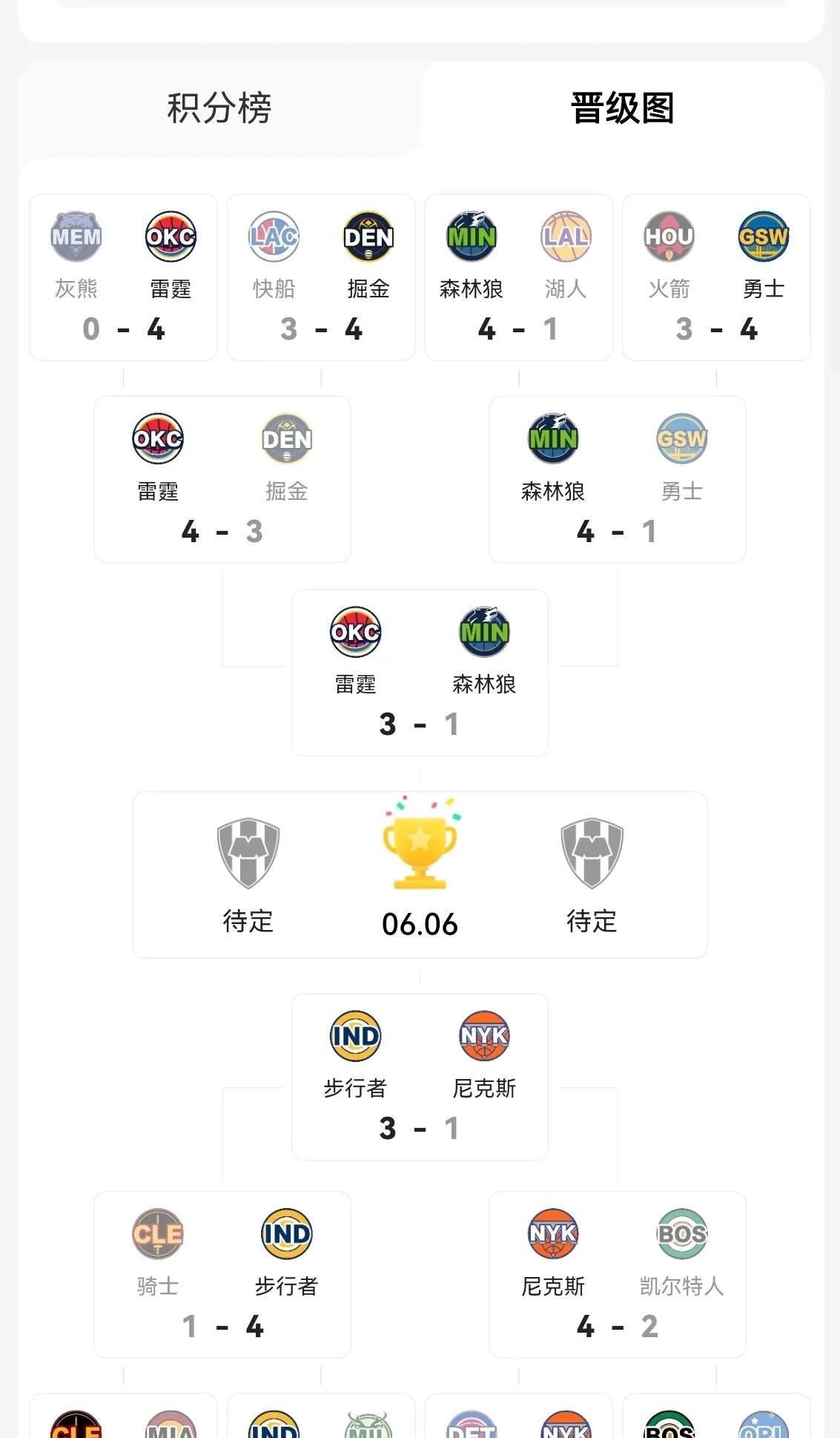View the 尼克斯 vs 凯尔特人 4-2 series
Viewport: 840px width, 1438px height.
click(x=618, y=1275)
